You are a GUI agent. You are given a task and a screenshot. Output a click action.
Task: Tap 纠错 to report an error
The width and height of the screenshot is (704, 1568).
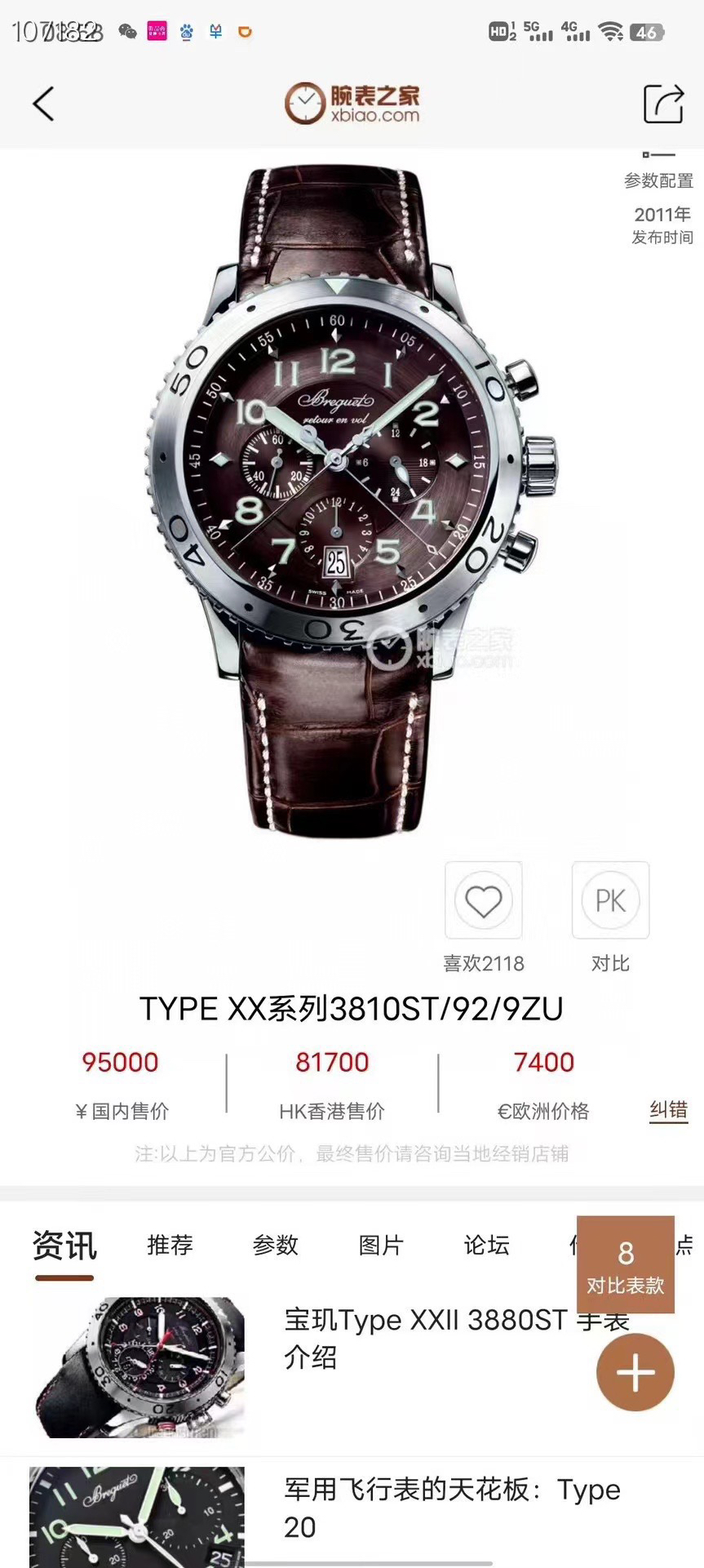click(x=668, y=1110)
